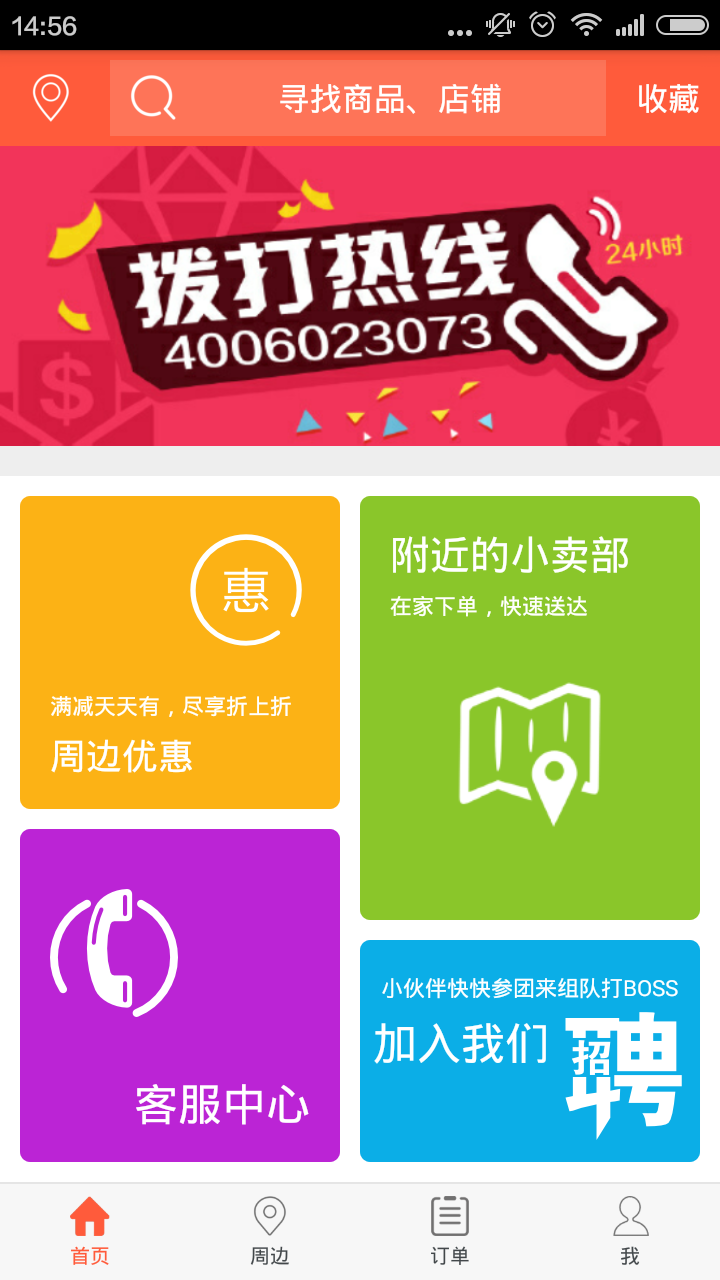Image resolution: width=720 pixels, height=1280 pixels.
Task: Open the 拨打热线 hotline banner
Action: point(360,296)
